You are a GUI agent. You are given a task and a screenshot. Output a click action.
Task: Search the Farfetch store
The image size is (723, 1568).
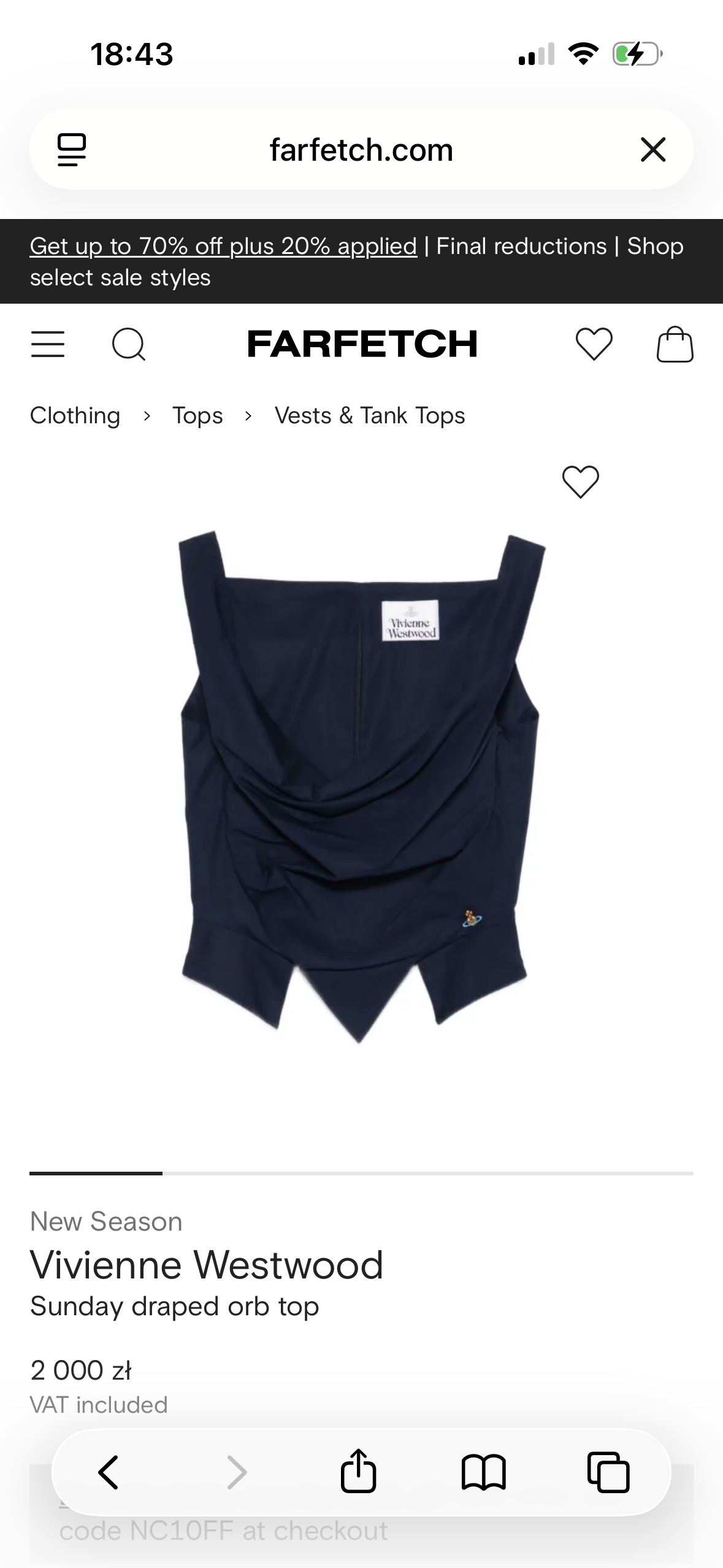pos(129,344)
